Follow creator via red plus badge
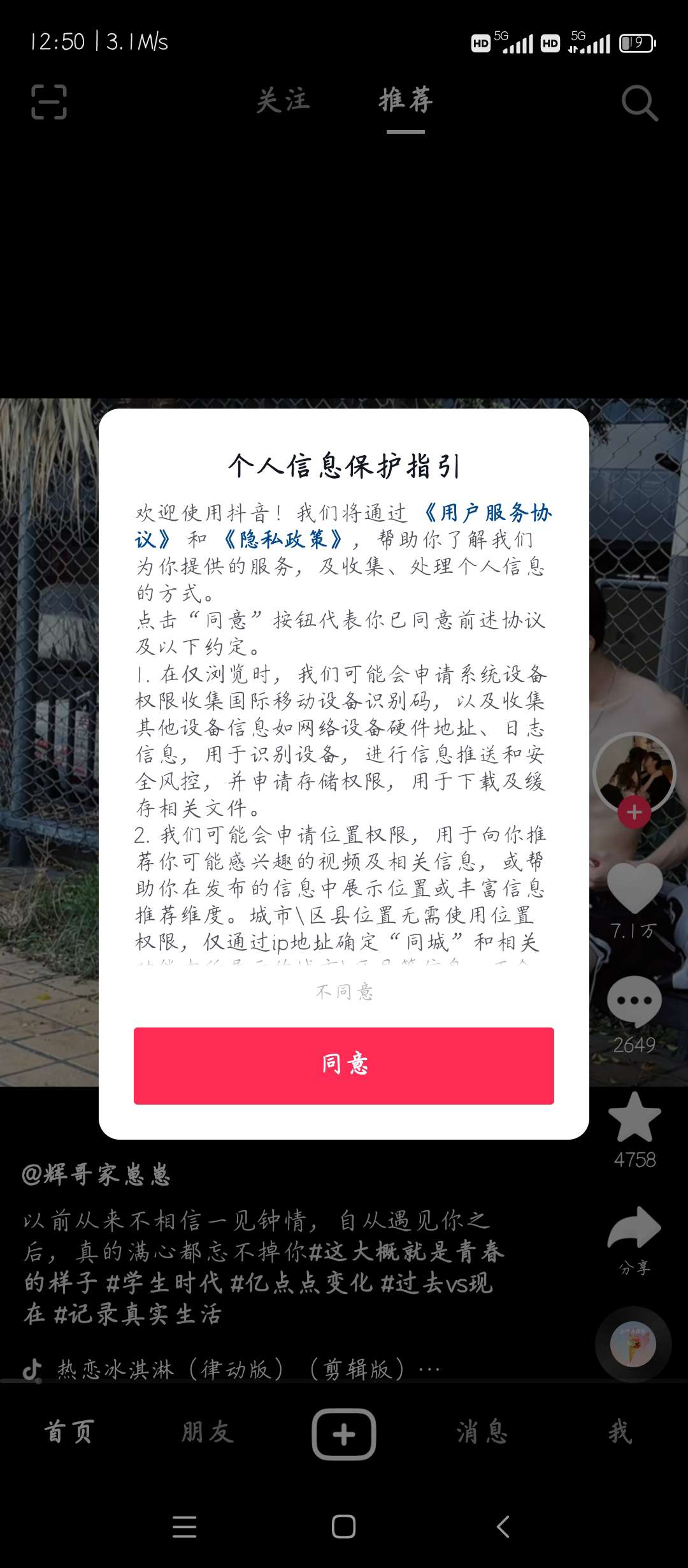This screenshot has width=688, height=1568. 634,813
